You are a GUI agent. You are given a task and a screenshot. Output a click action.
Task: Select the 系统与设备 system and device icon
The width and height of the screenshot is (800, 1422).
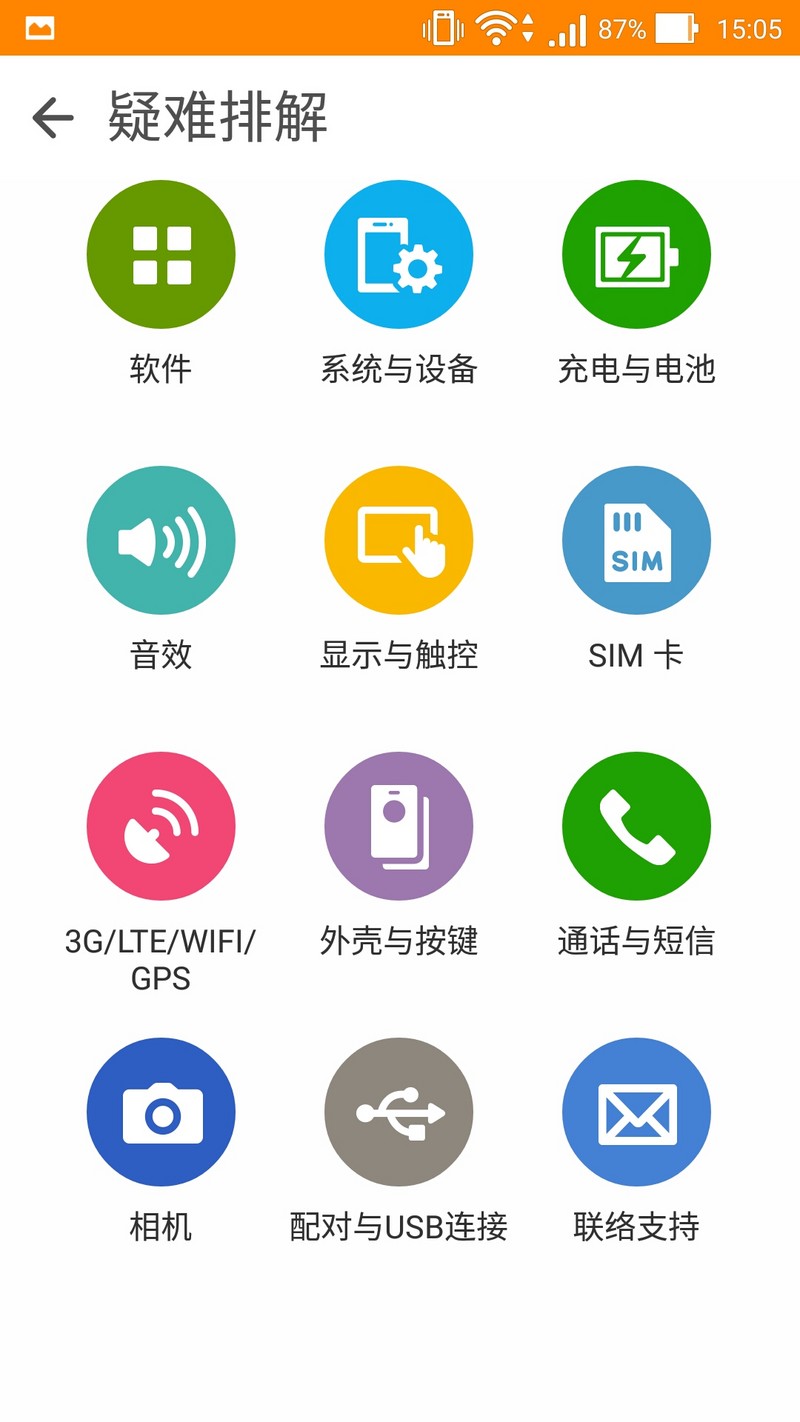(x=398, y=253)
